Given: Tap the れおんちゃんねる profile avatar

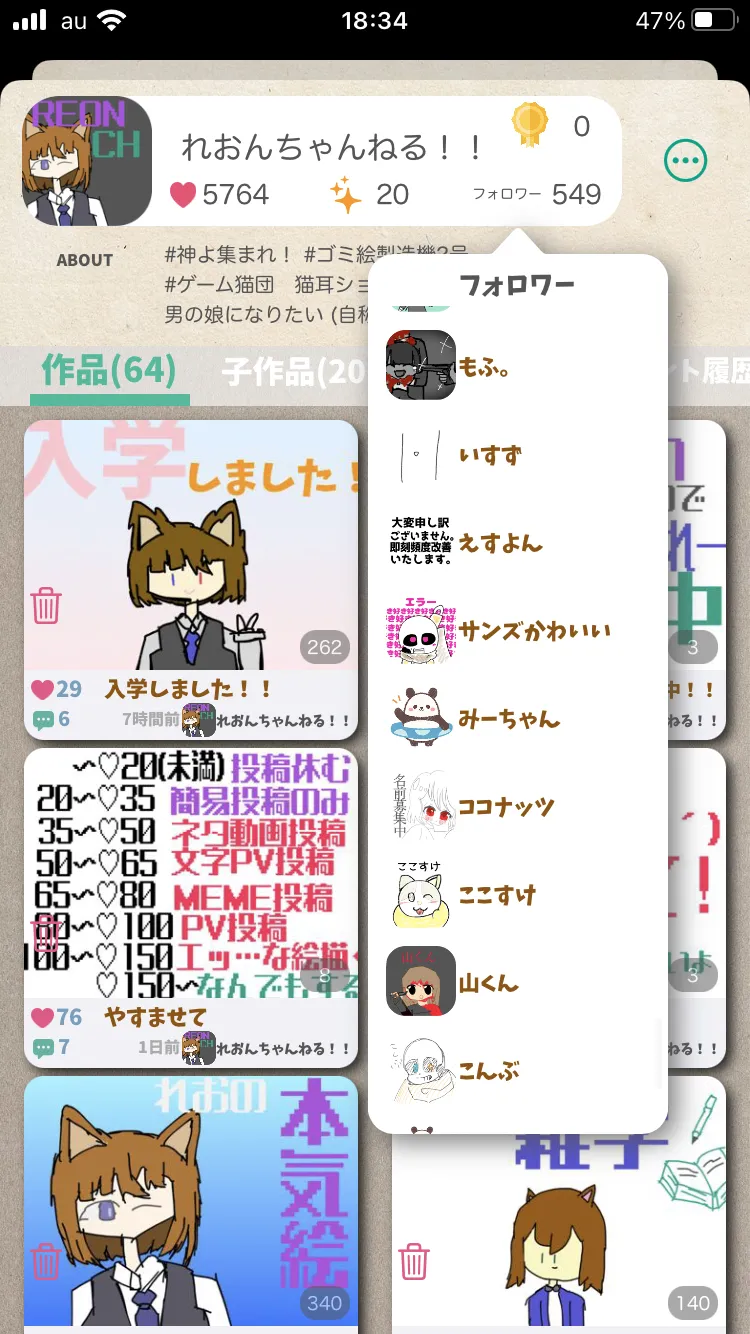Looking at the screenshot, I should tap(87, 161).
